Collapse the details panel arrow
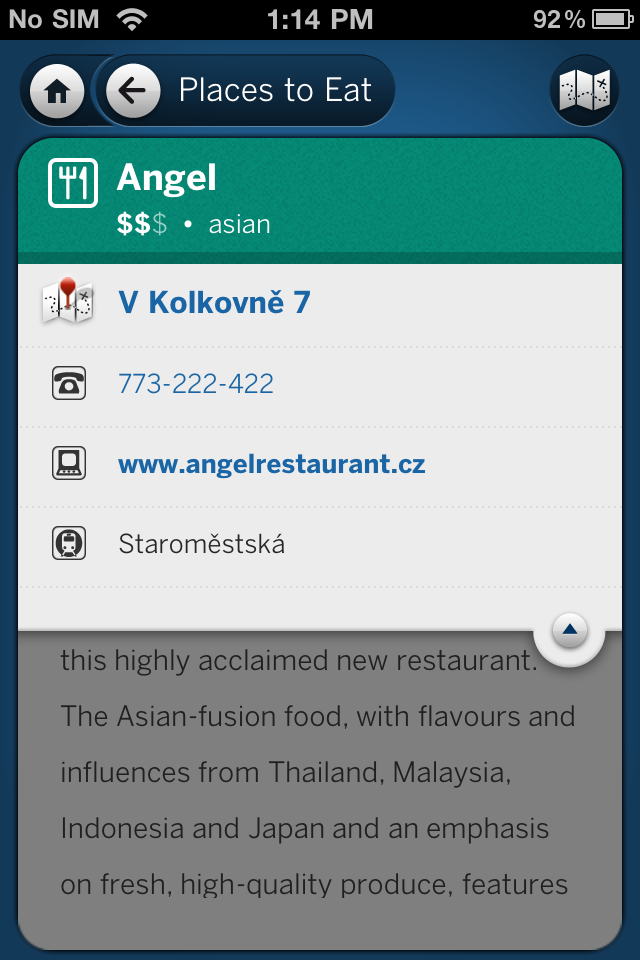This screenshot has height=960, width=640. [x=570, y=630]
